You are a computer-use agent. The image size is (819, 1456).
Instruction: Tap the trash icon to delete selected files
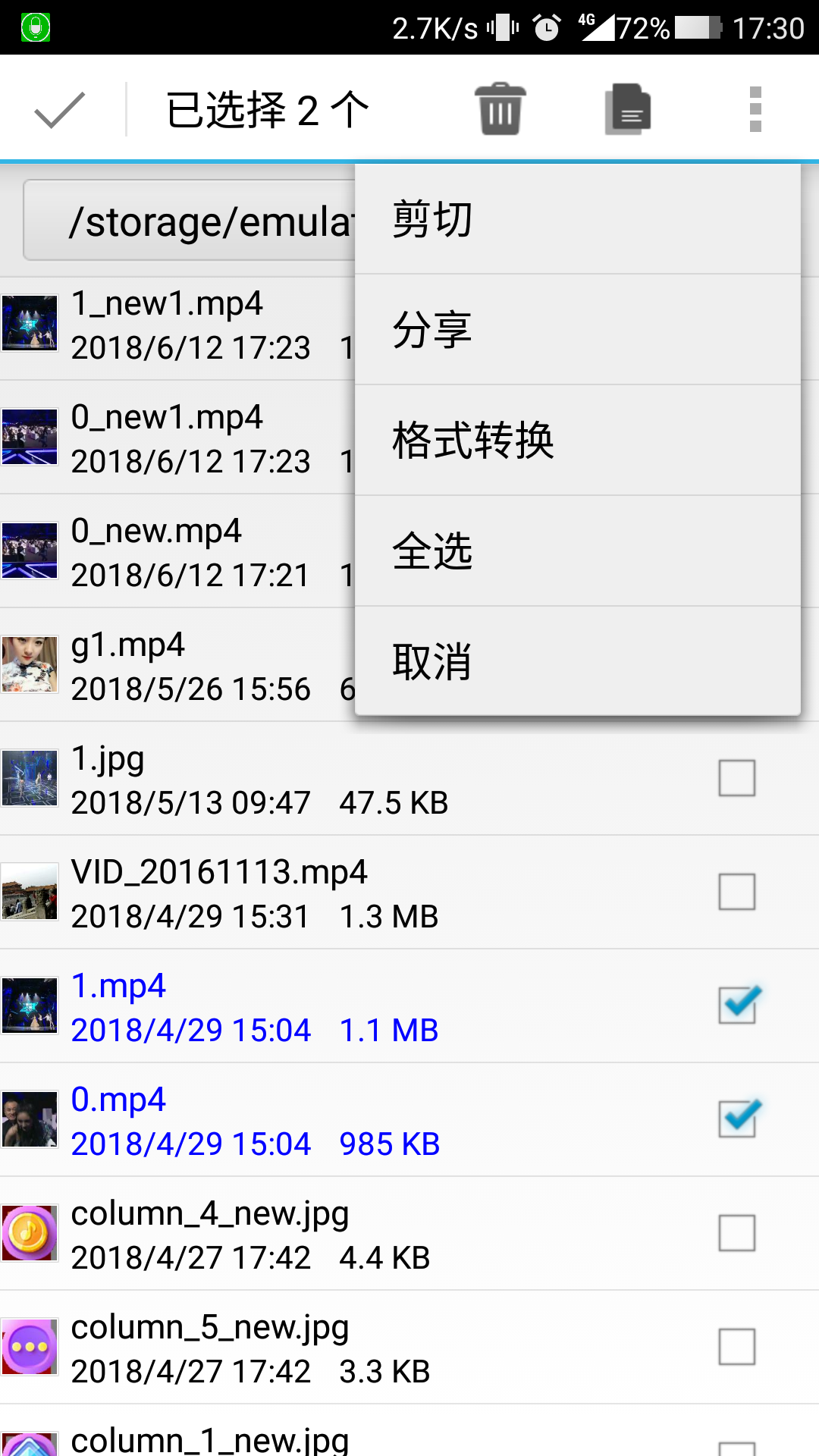(x=499, y=108)
